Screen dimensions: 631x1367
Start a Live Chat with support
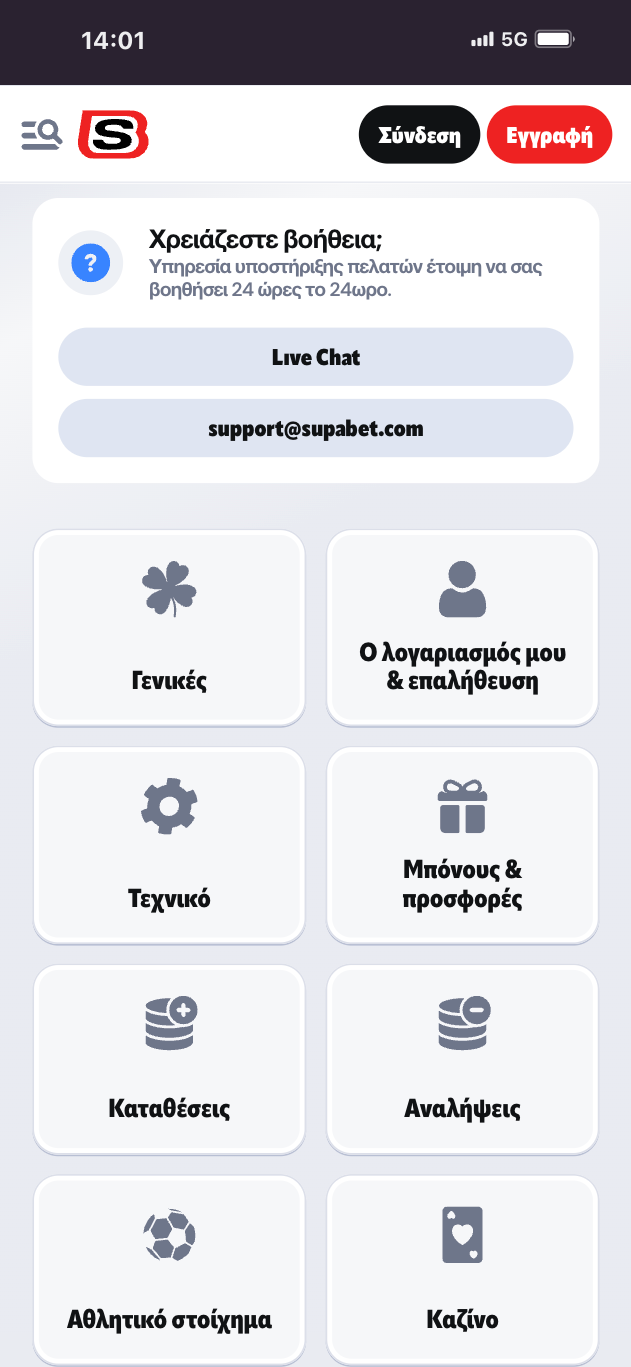315,357
